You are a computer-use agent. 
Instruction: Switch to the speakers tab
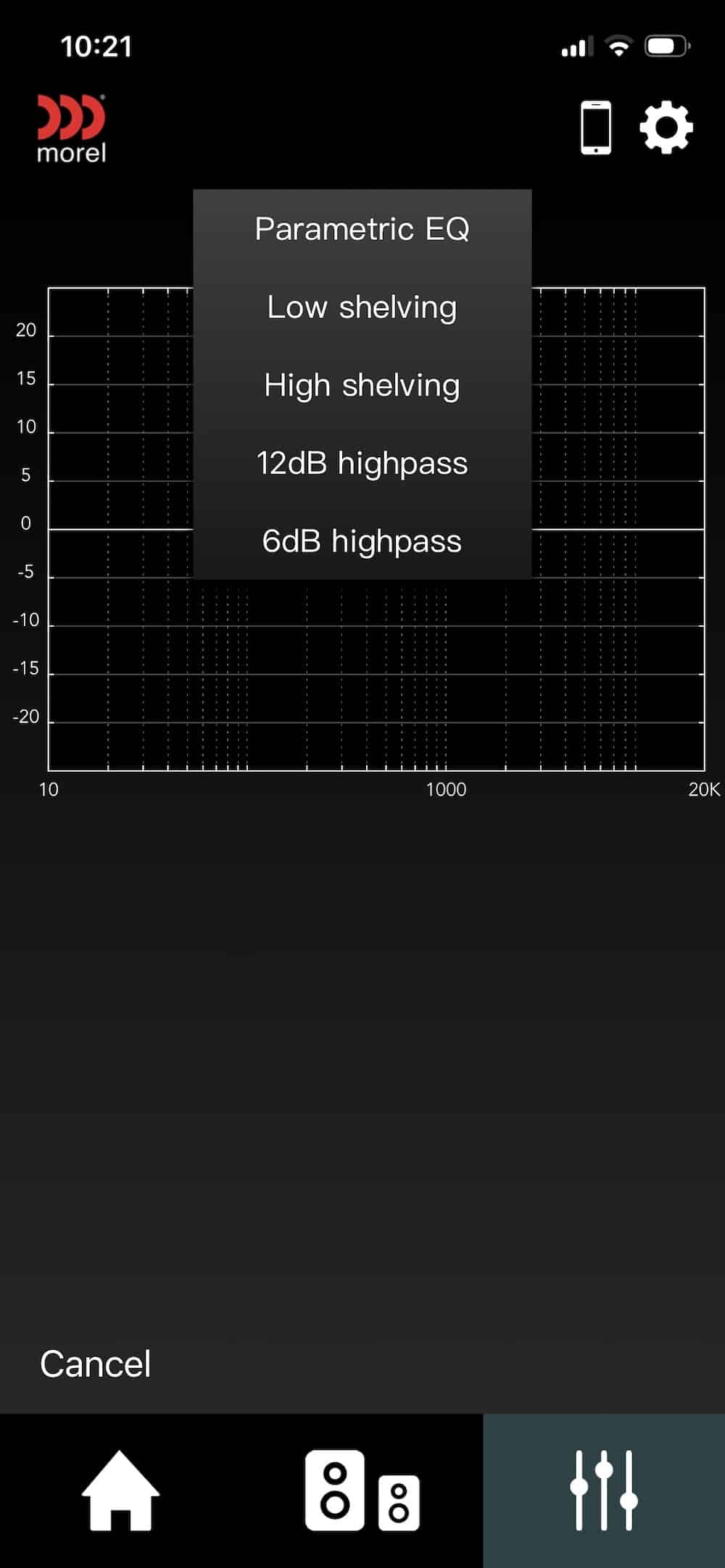point(362,1490)
